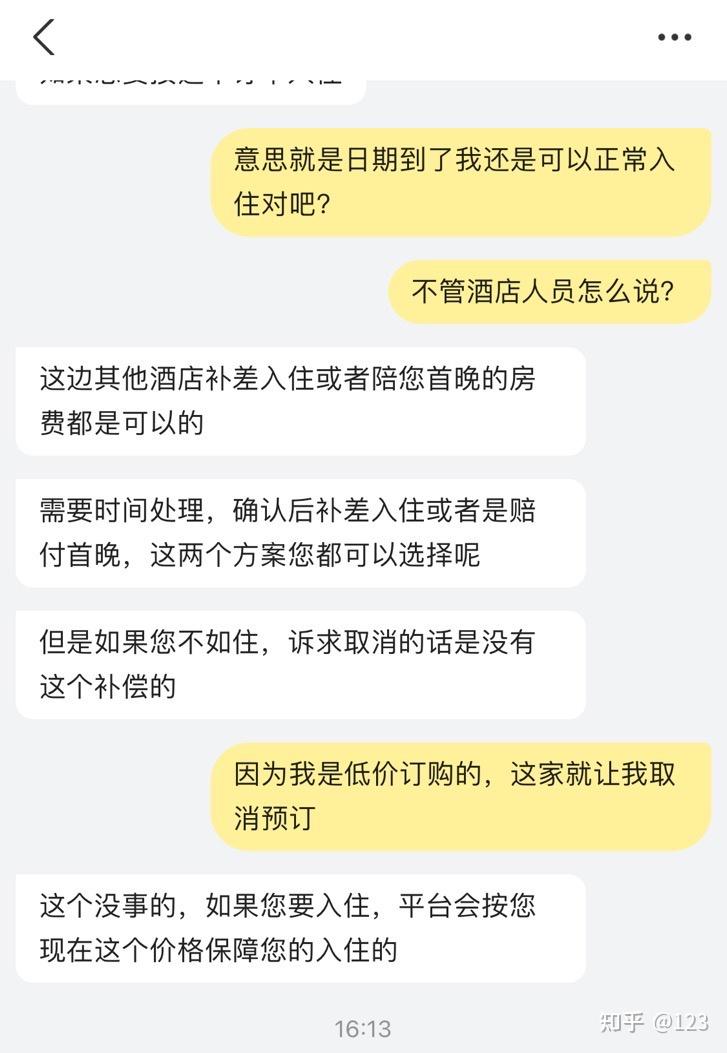Select the chat header bar area

[x=363, y=38]
